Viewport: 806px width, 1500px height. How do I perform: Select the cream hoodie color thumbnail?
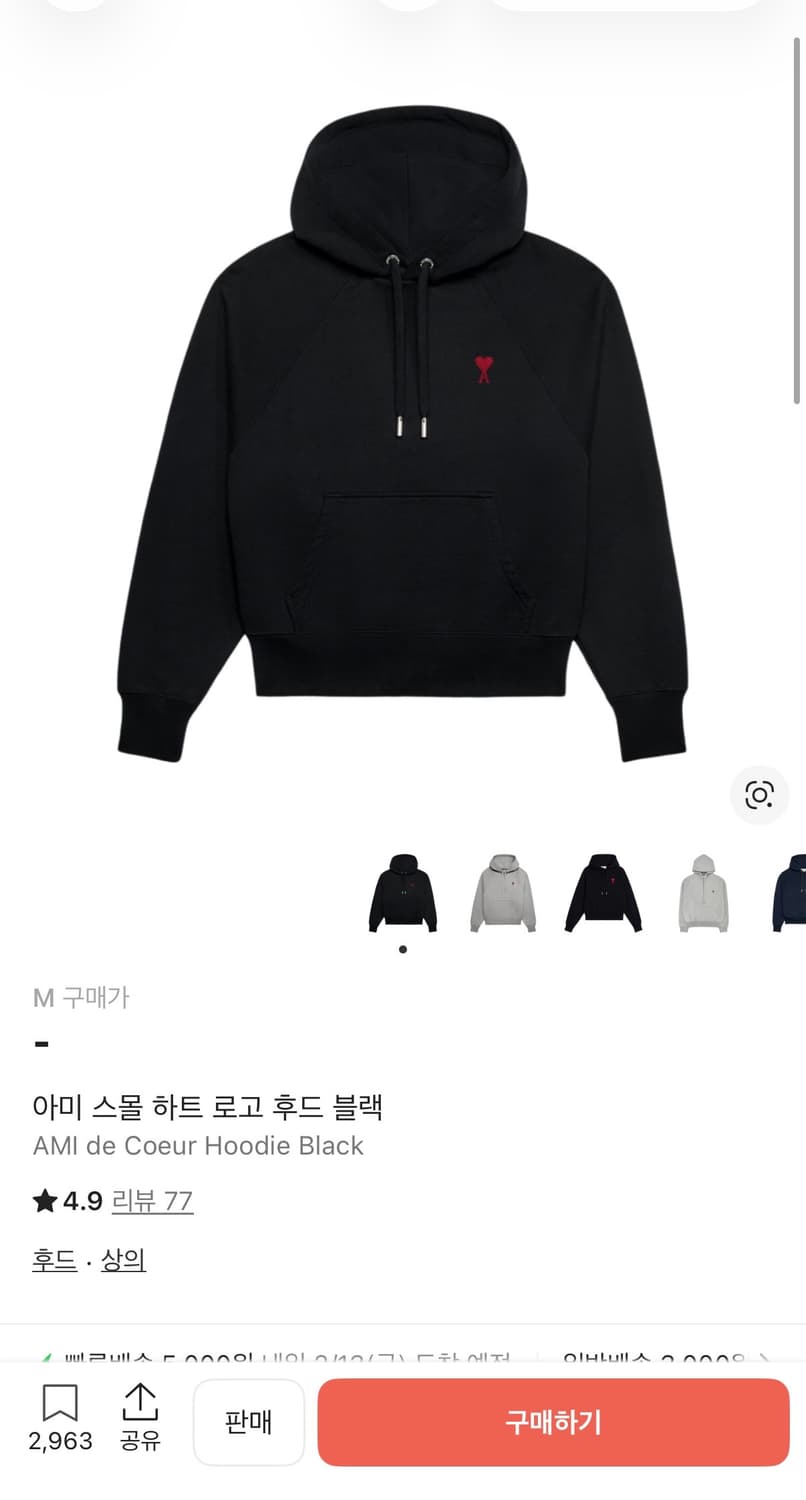coord(704,894)
